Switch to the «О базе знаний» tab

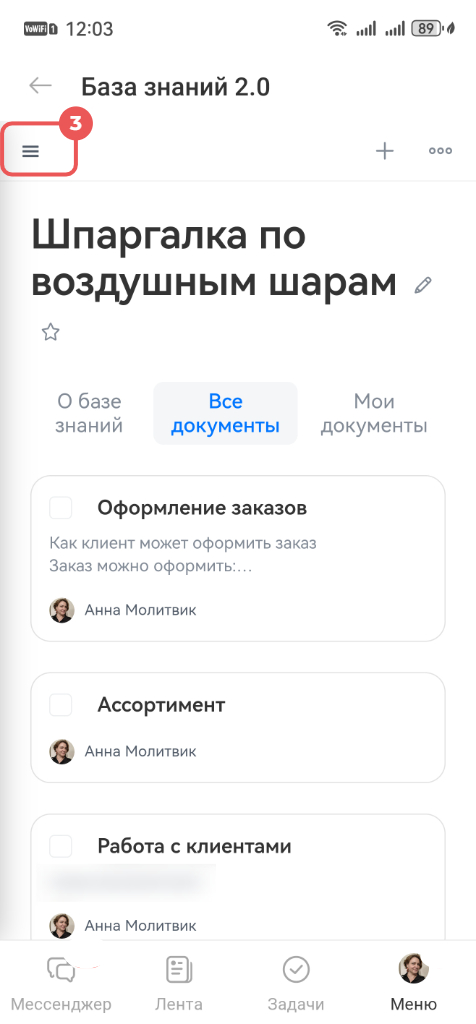coord(89,413)
